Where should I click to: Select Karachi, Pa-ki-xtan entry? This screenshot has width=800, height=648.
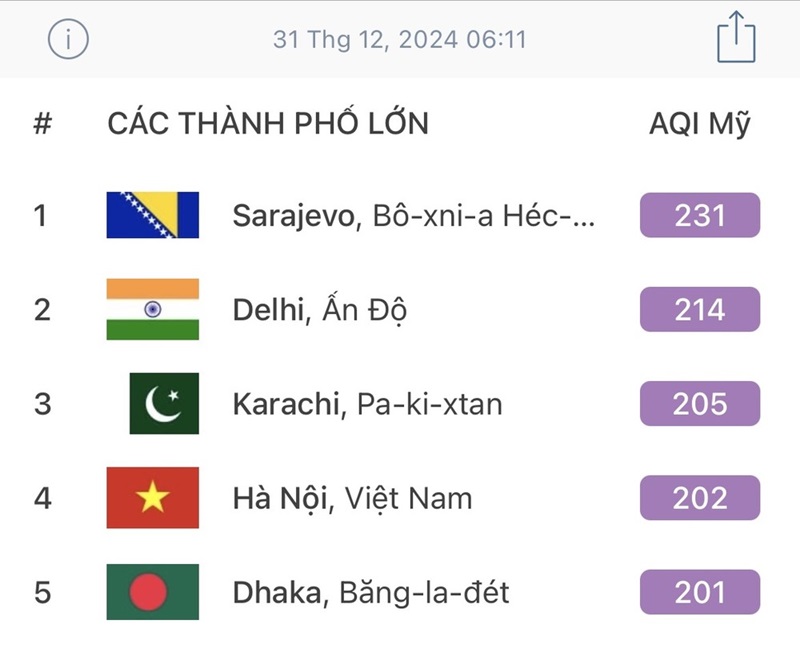tap(367, 404)
